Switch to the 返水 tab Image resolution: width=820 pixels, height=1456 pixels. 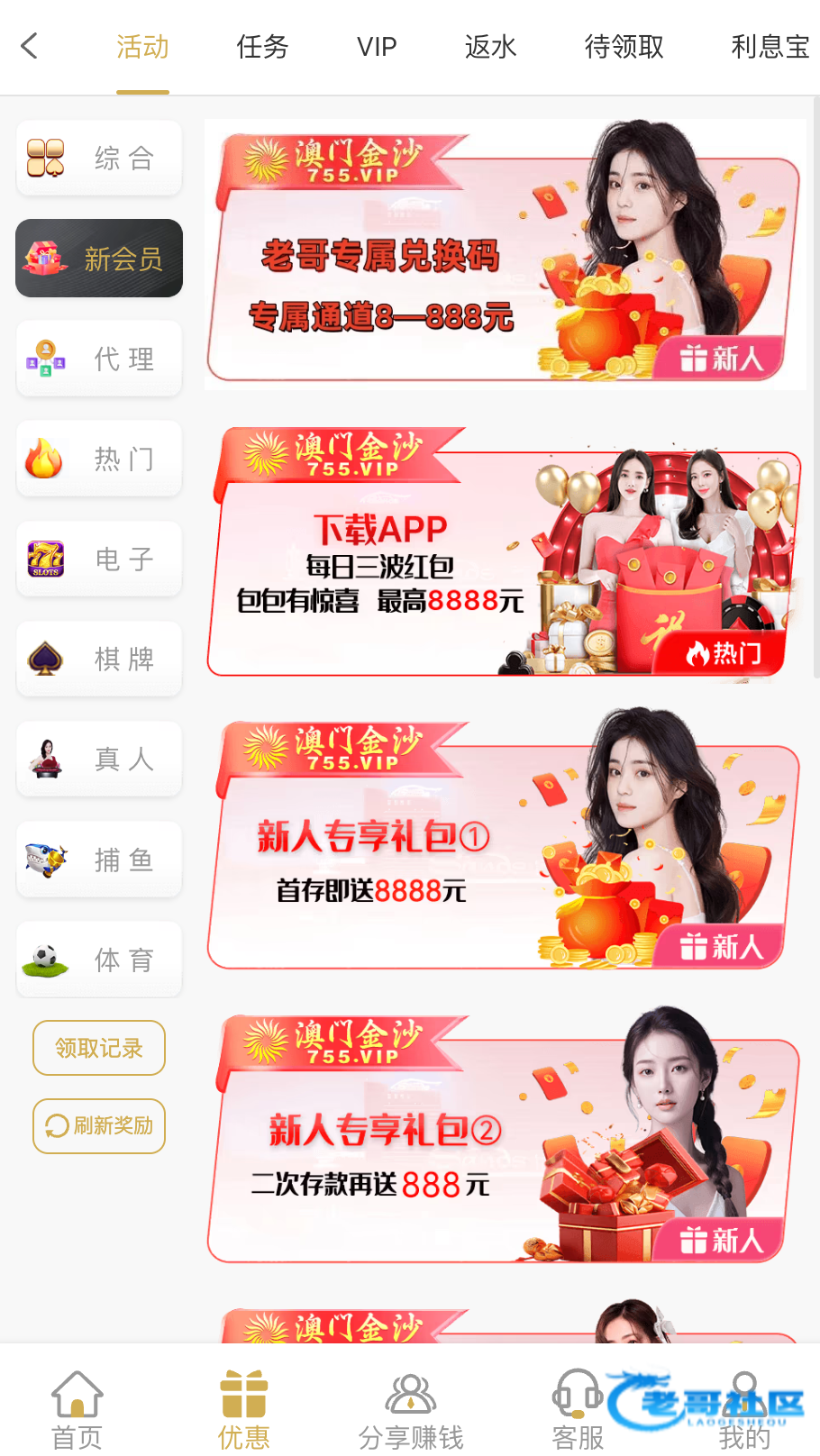tap(490, 47)
